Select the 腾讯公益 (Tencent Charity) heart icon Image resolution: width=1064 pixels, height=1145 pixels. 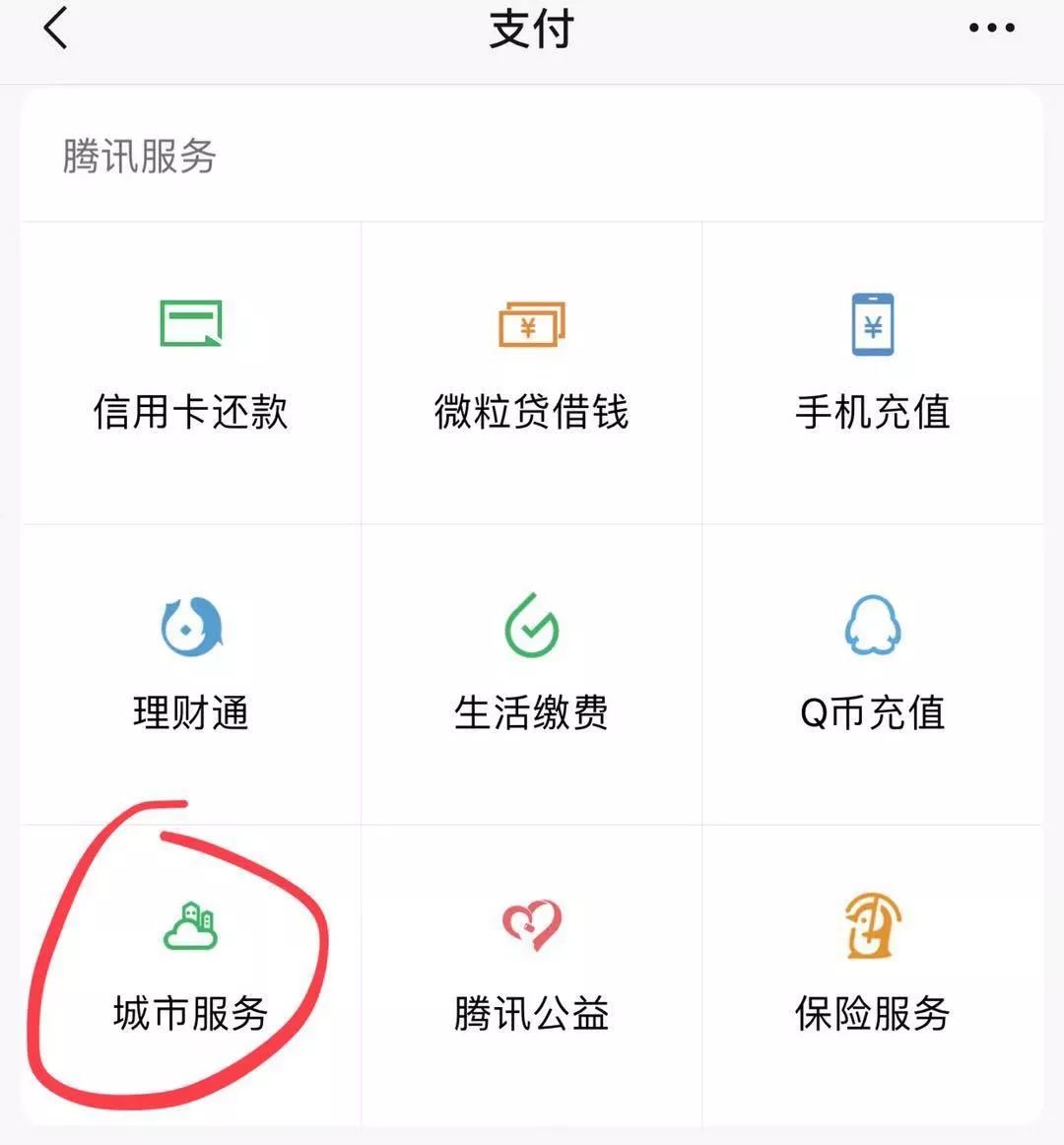(532, 924)
